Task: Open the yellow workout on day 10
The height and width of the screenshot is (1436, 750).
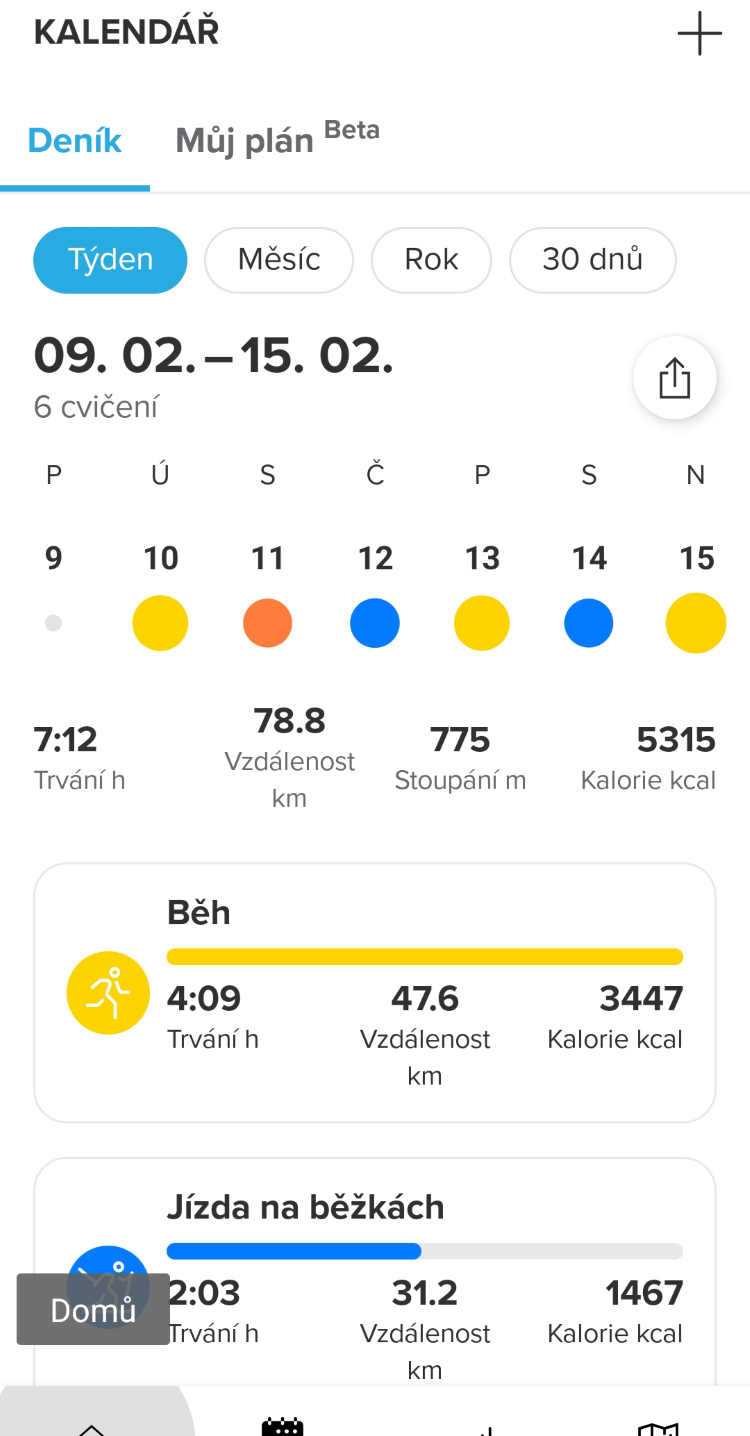Action: pyautogui.click(x=160, y=623)
